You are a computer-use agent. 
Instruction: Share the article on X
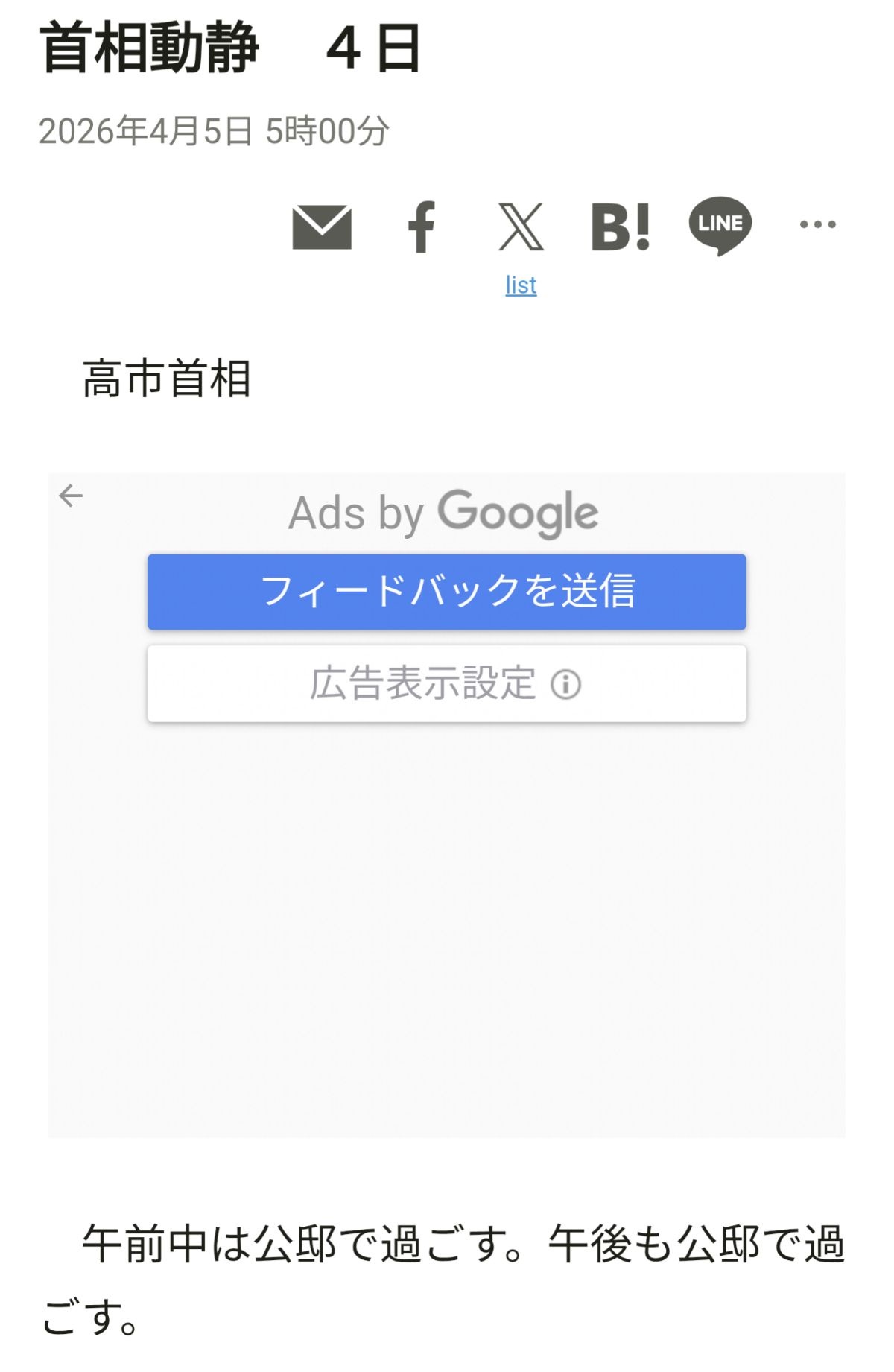tap(521, 227)
